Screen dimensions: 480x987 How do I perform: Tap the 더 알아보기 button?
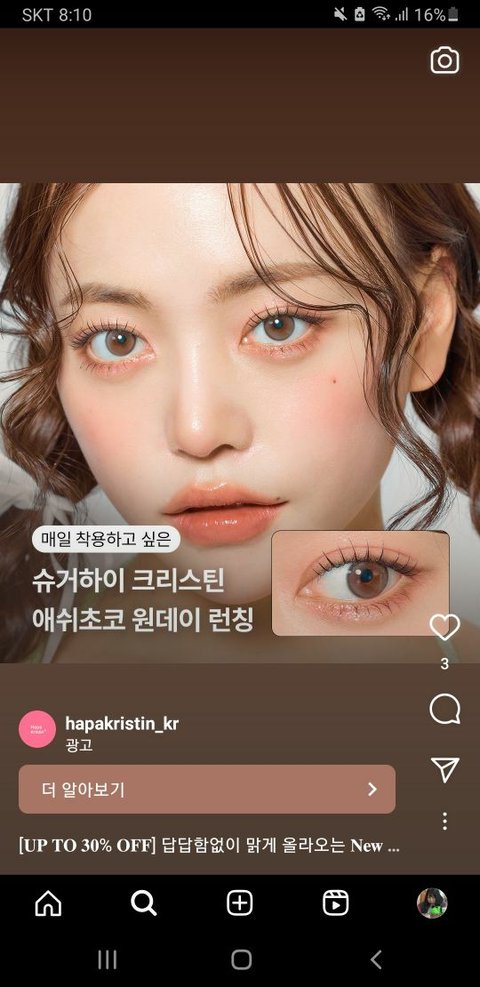207,789
